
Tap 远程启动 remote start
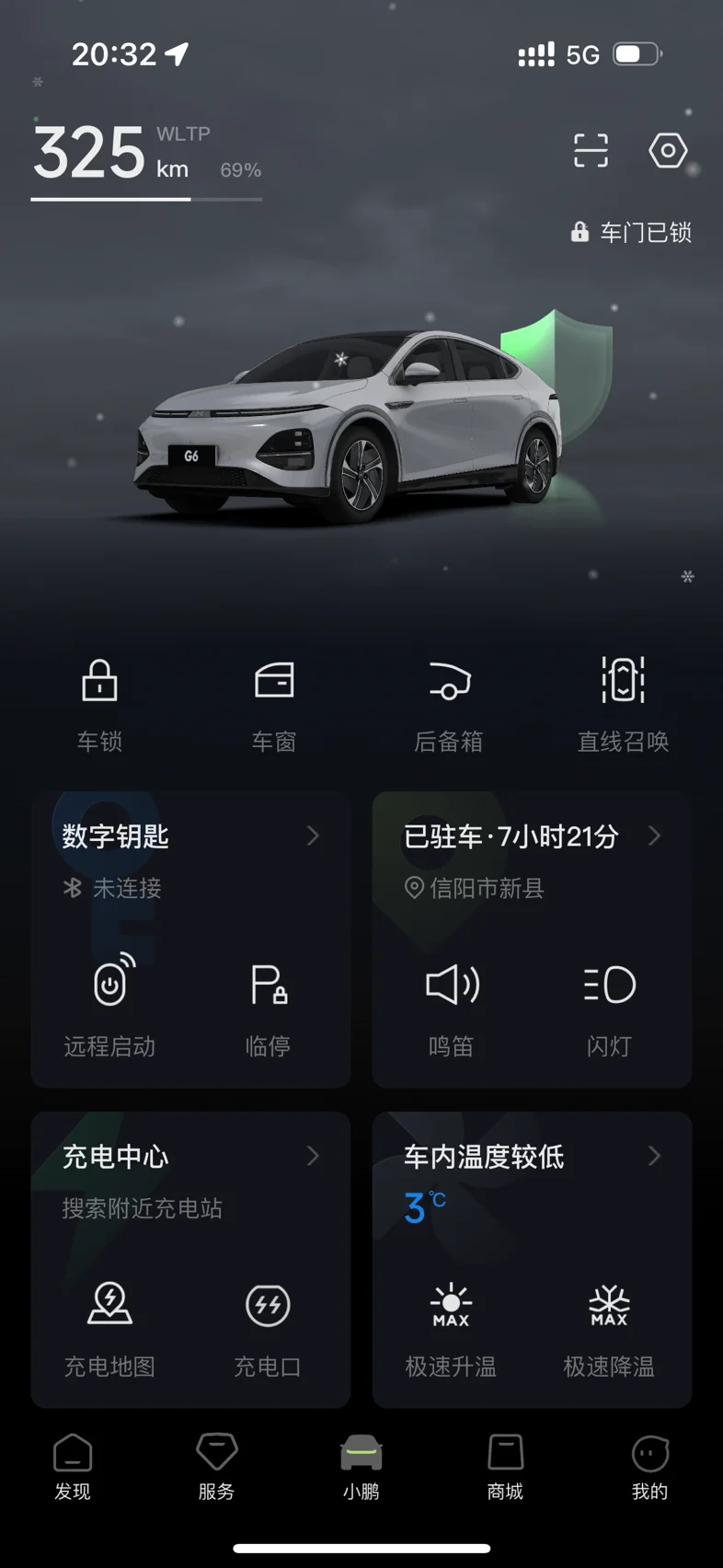tap(109, 1007)
